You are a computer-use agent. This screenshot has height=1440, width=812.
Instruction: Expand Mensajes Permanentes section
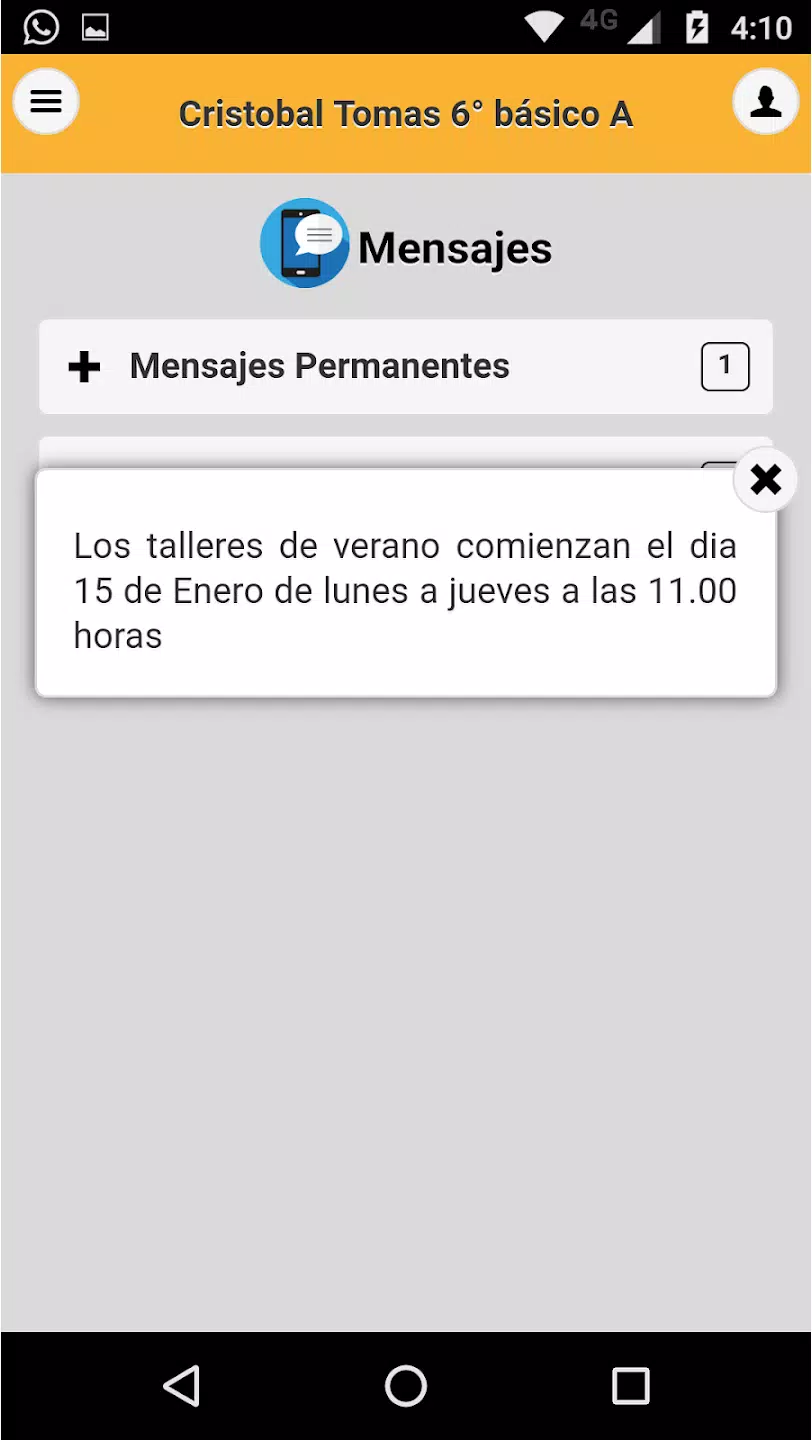point(406,366)
